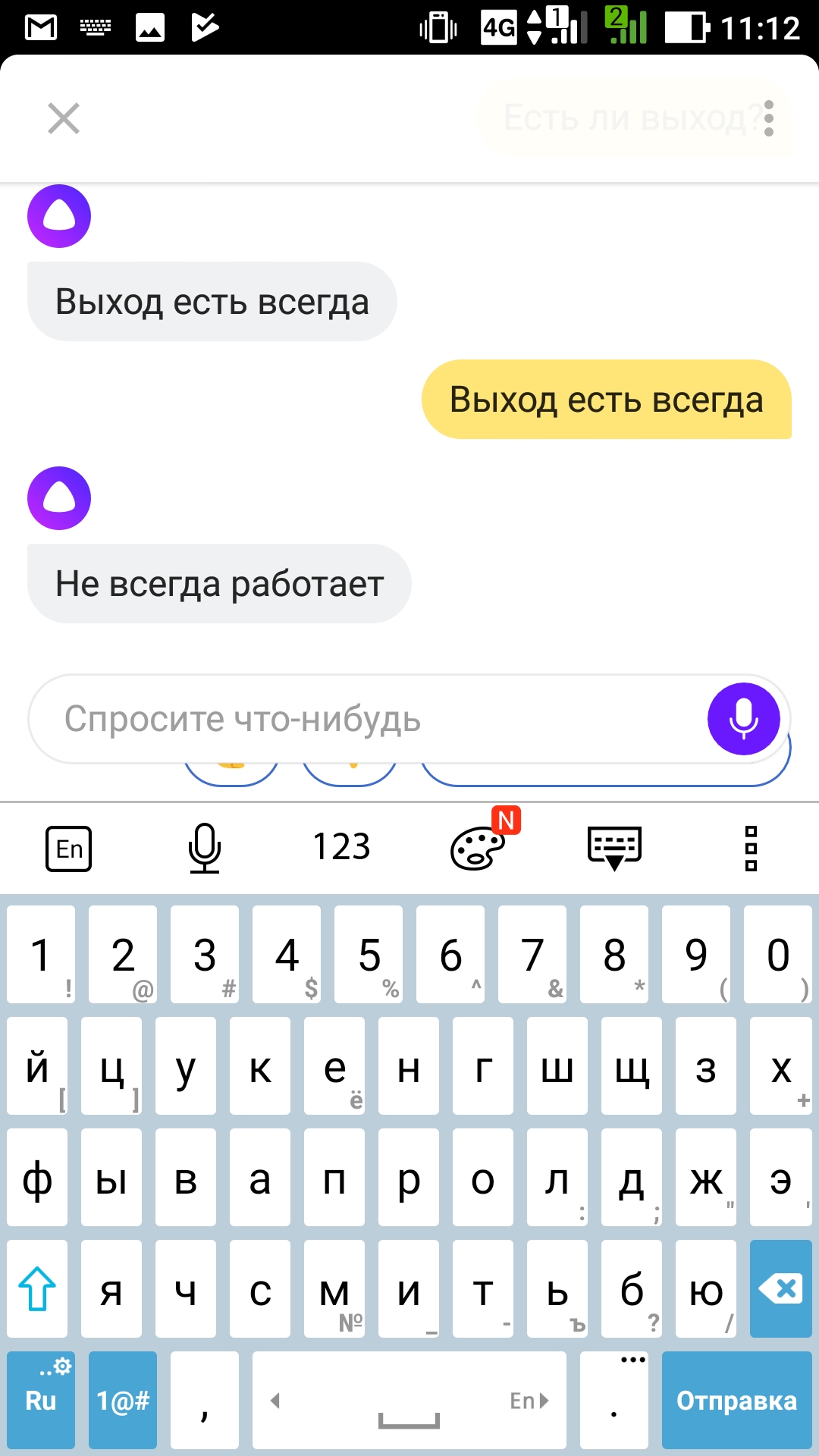
Task: Type the comma key
Action: [x=205, y=1400]
